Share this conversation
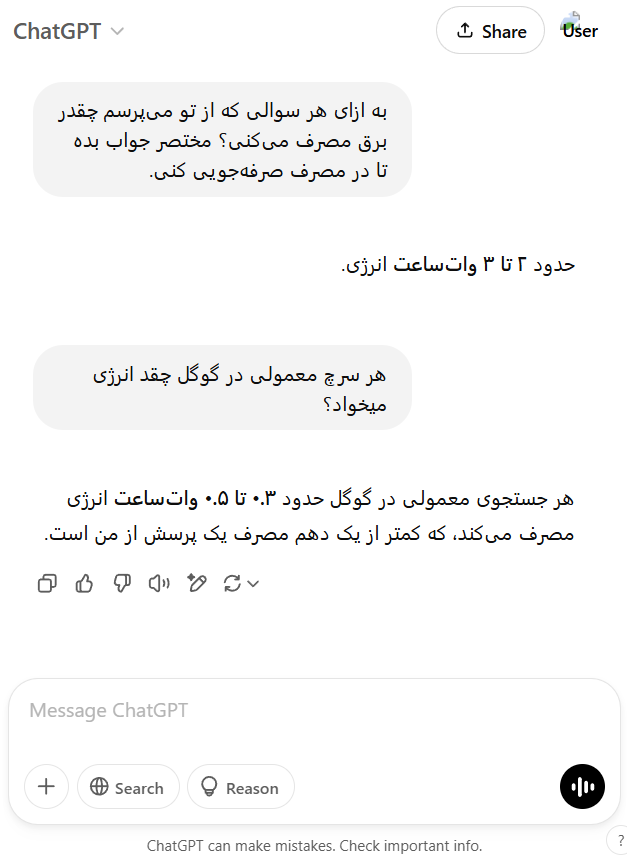Viewport: 627px width, 862px height. point(490,31)
